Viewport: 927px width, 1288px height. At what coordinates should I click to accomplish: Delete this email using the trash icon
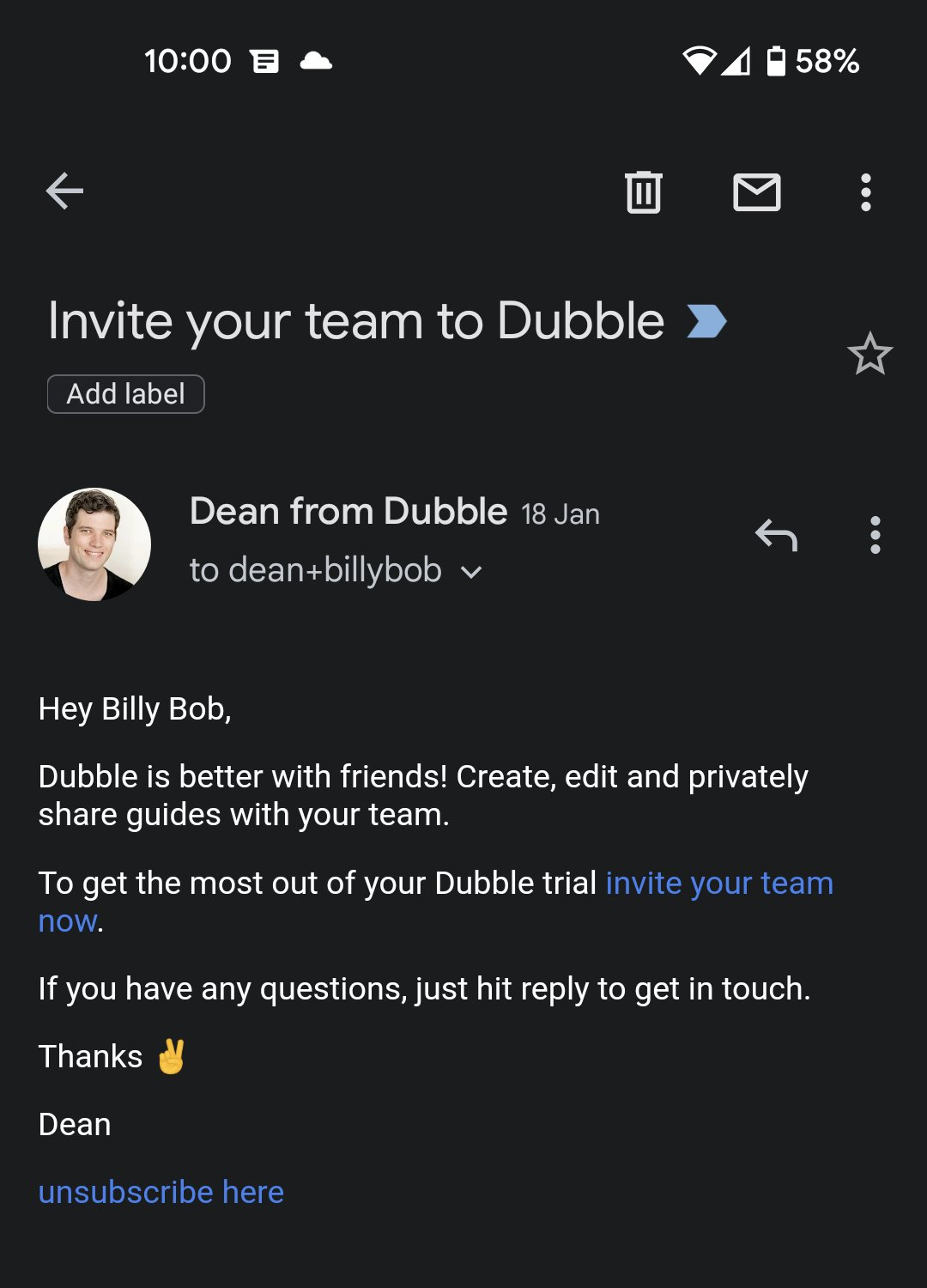point(643,191)
